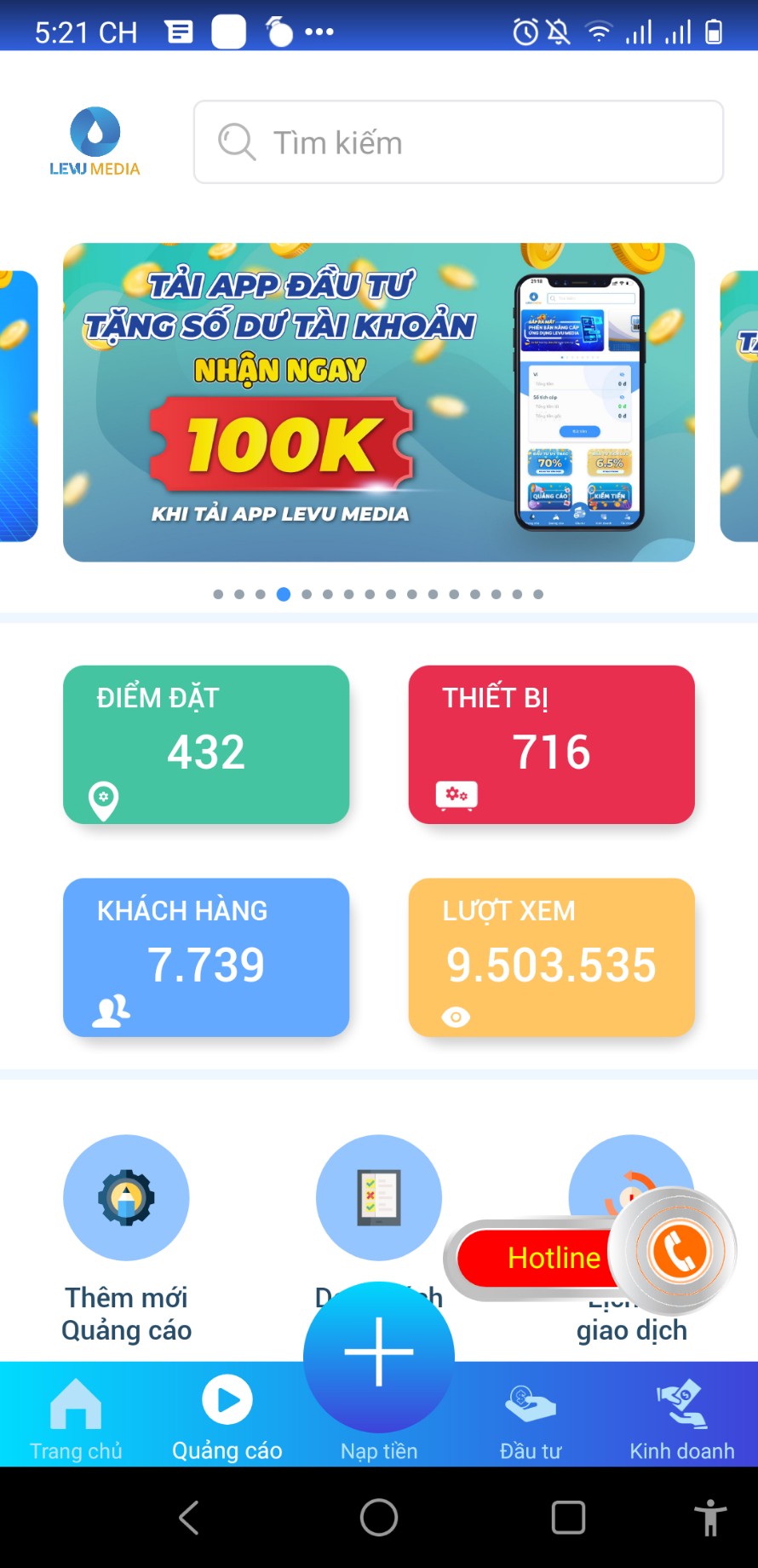Tap the Tìm kiếm search field
This screenshot has height=1568, width=758.
tap(458, 142)
